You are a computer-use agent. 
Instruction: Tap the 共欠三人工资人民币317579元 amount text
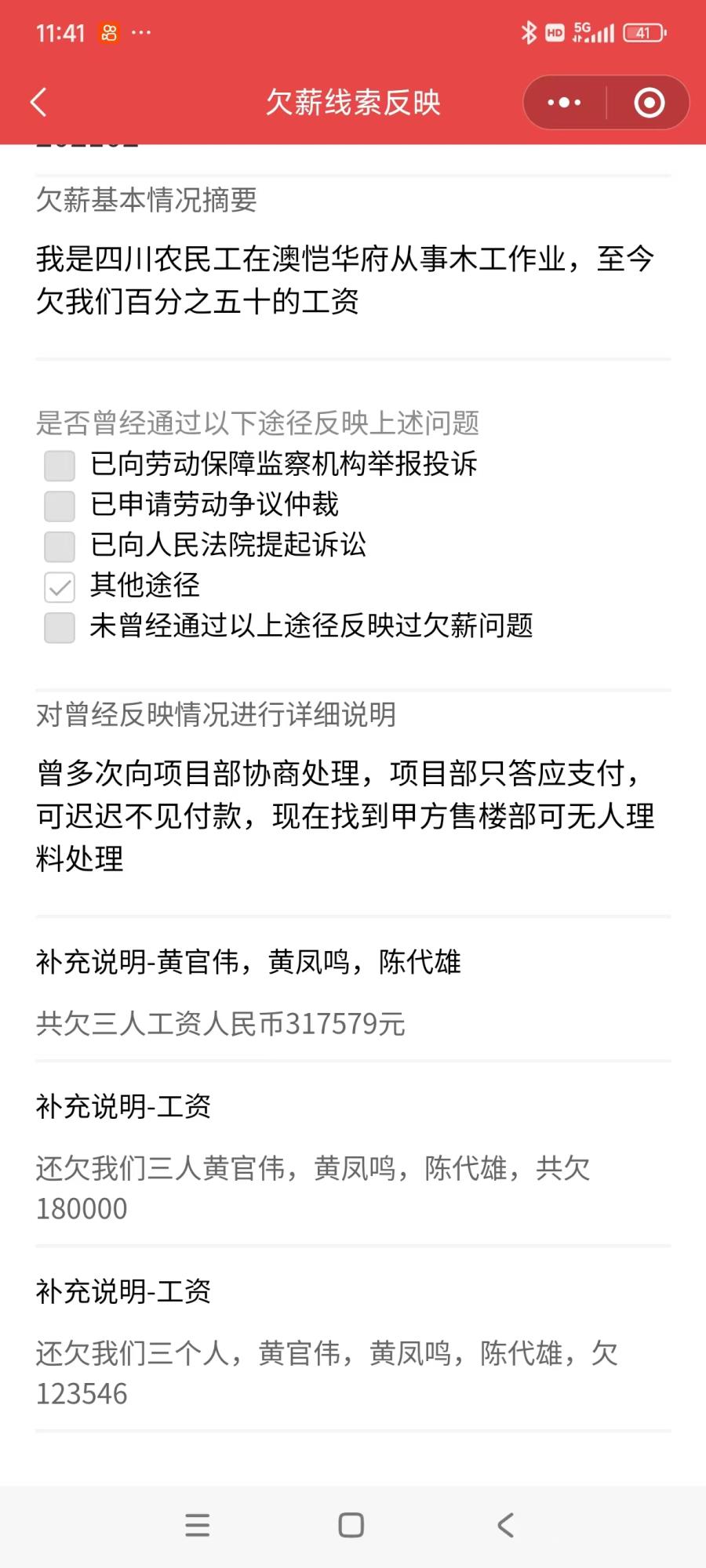click(220, 1024)
